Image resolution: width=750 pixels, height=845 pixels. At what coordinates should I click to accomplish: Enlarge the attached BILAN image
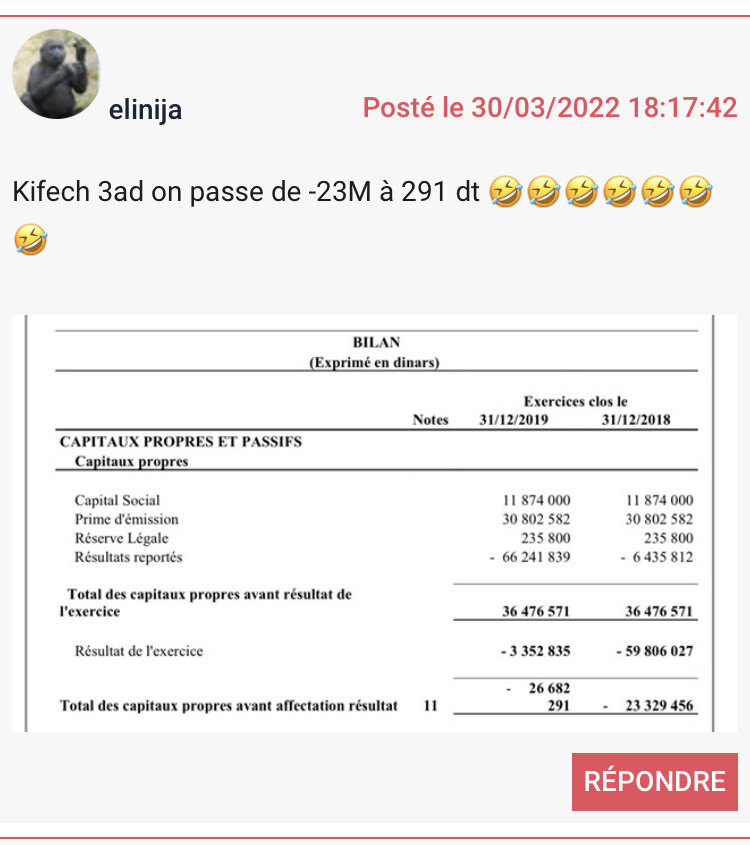click(x=375, y=523)
